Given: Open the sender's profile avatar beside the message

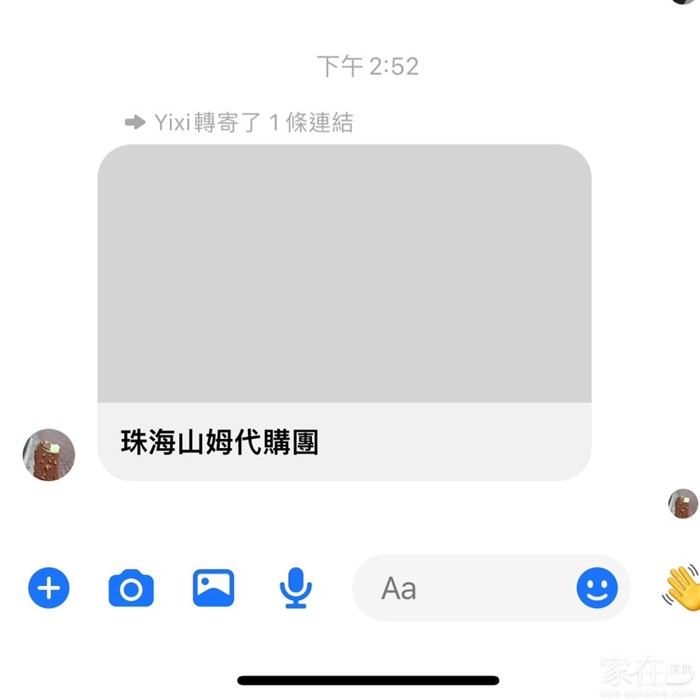Looking at the screenshot, I should click(x=49, y=455).
